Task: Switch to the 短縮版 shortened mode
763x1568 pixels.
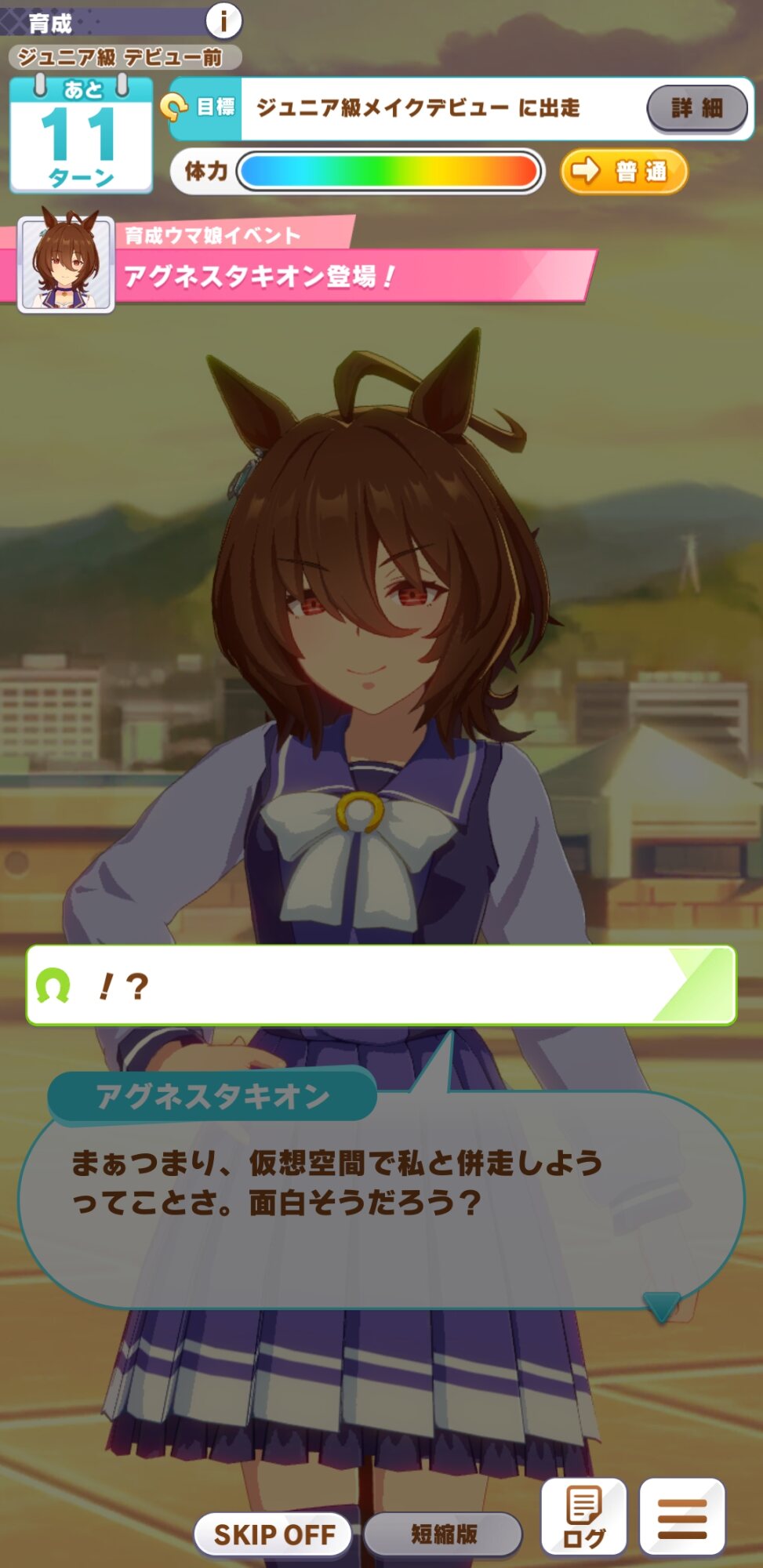Action: pyautogui.click(x=443, y=1534)
